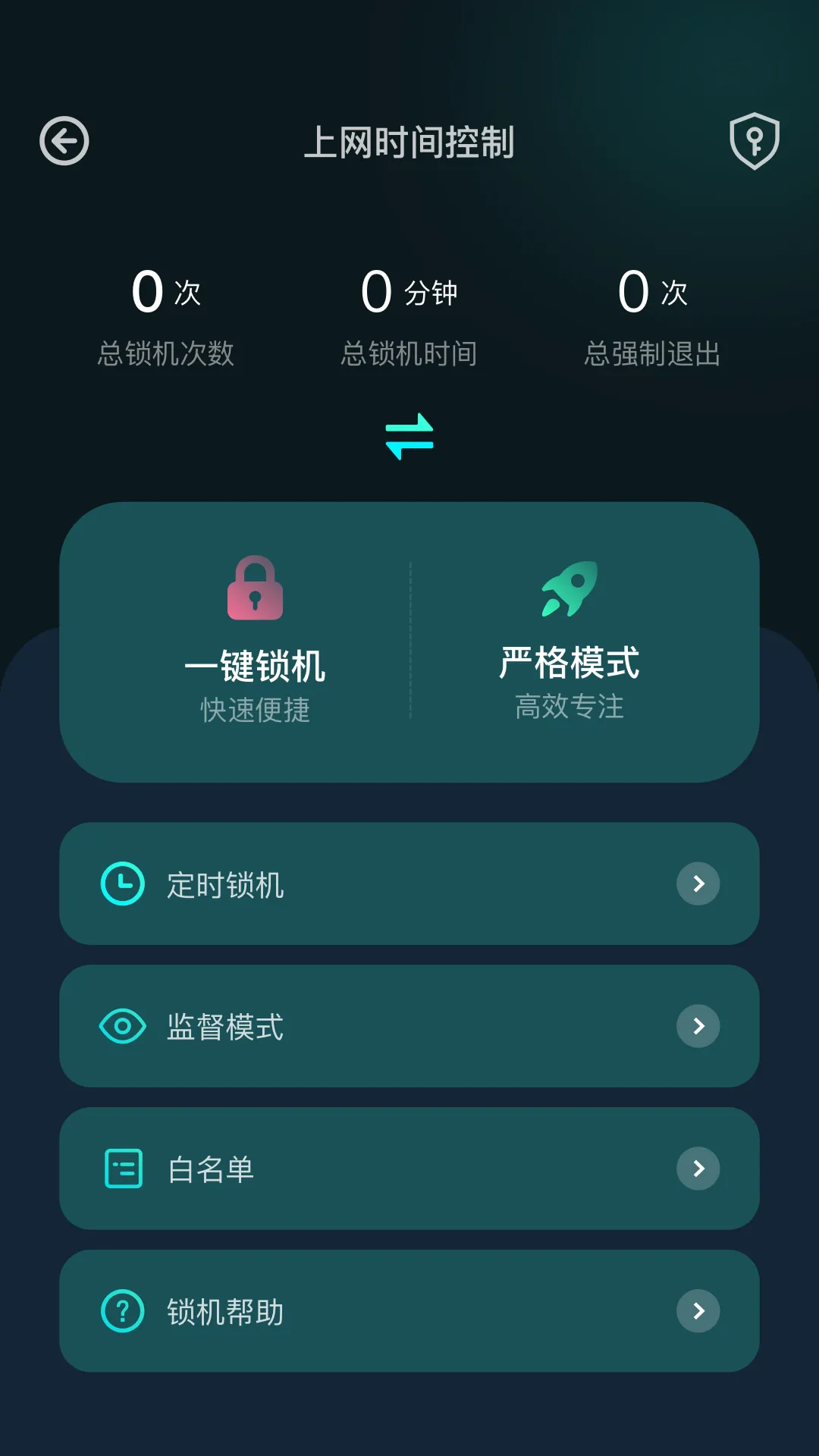The width and height of the screenshot is (819, 1456).
Task: Tap the question mark icon beside 锁机帮助
Action: (123, 1310)
